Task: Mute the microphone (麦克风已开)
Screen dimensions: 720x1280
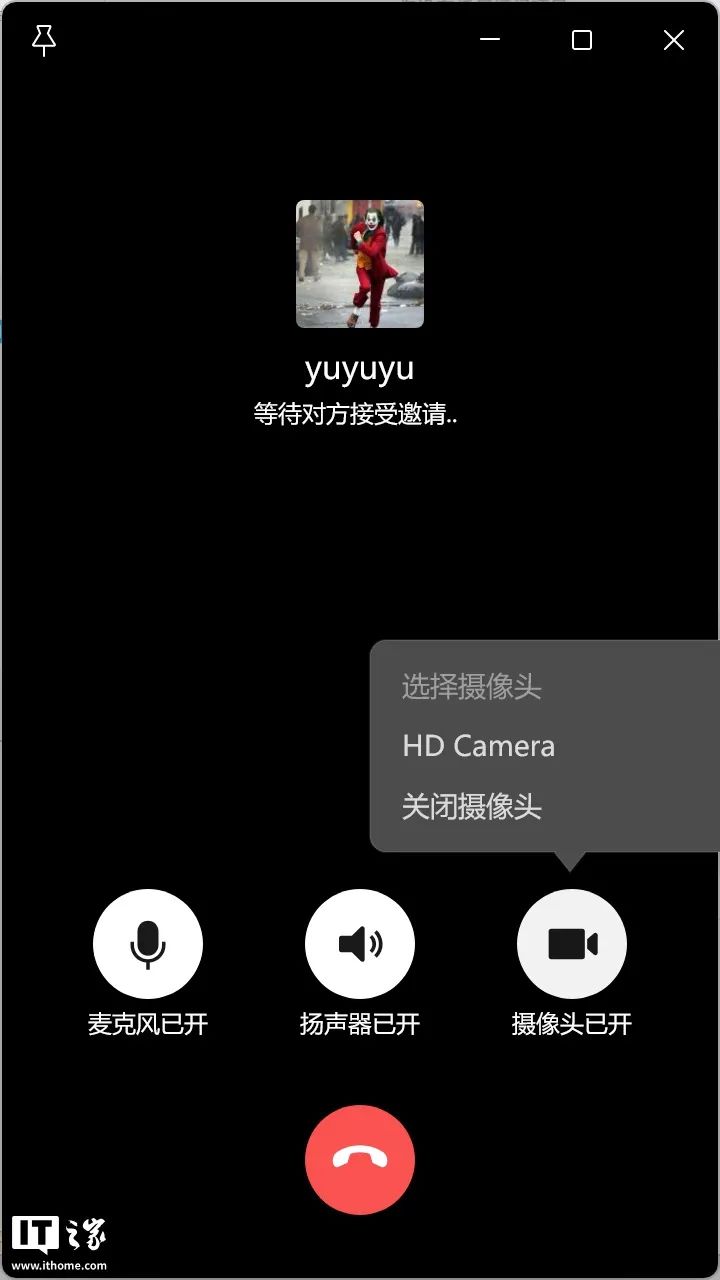Action: [x=148, y=944]
